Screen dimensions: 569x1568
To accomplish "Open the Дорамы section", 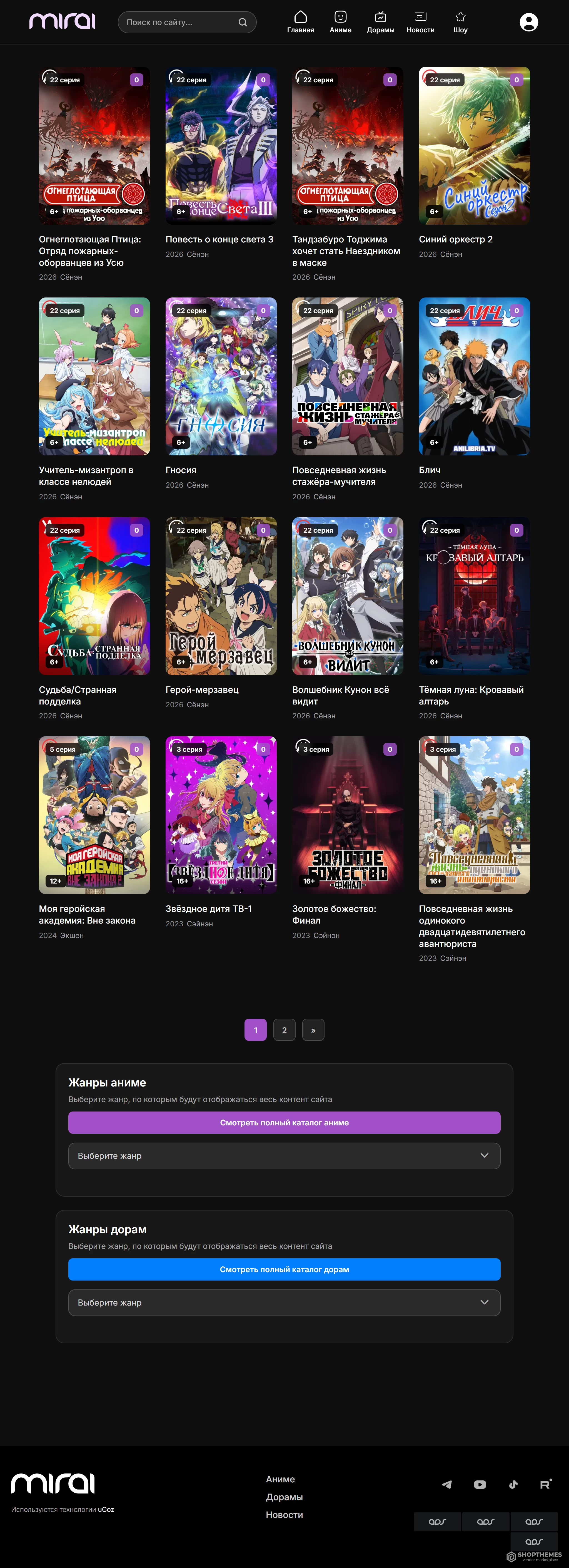I will 380,22.
